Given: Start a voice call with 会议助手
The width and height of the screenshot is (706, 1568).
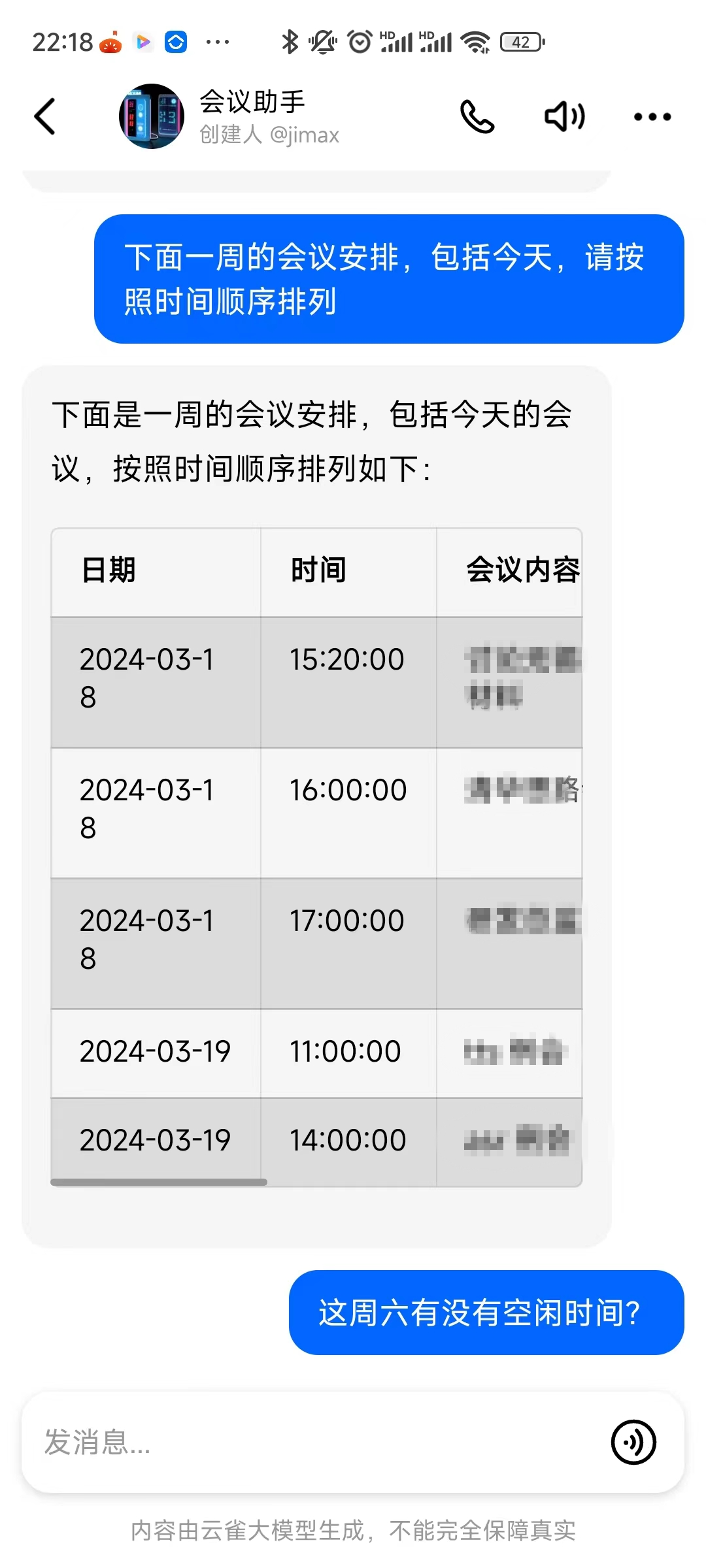Looking at the screenshot, I should [x=477, y=116].
